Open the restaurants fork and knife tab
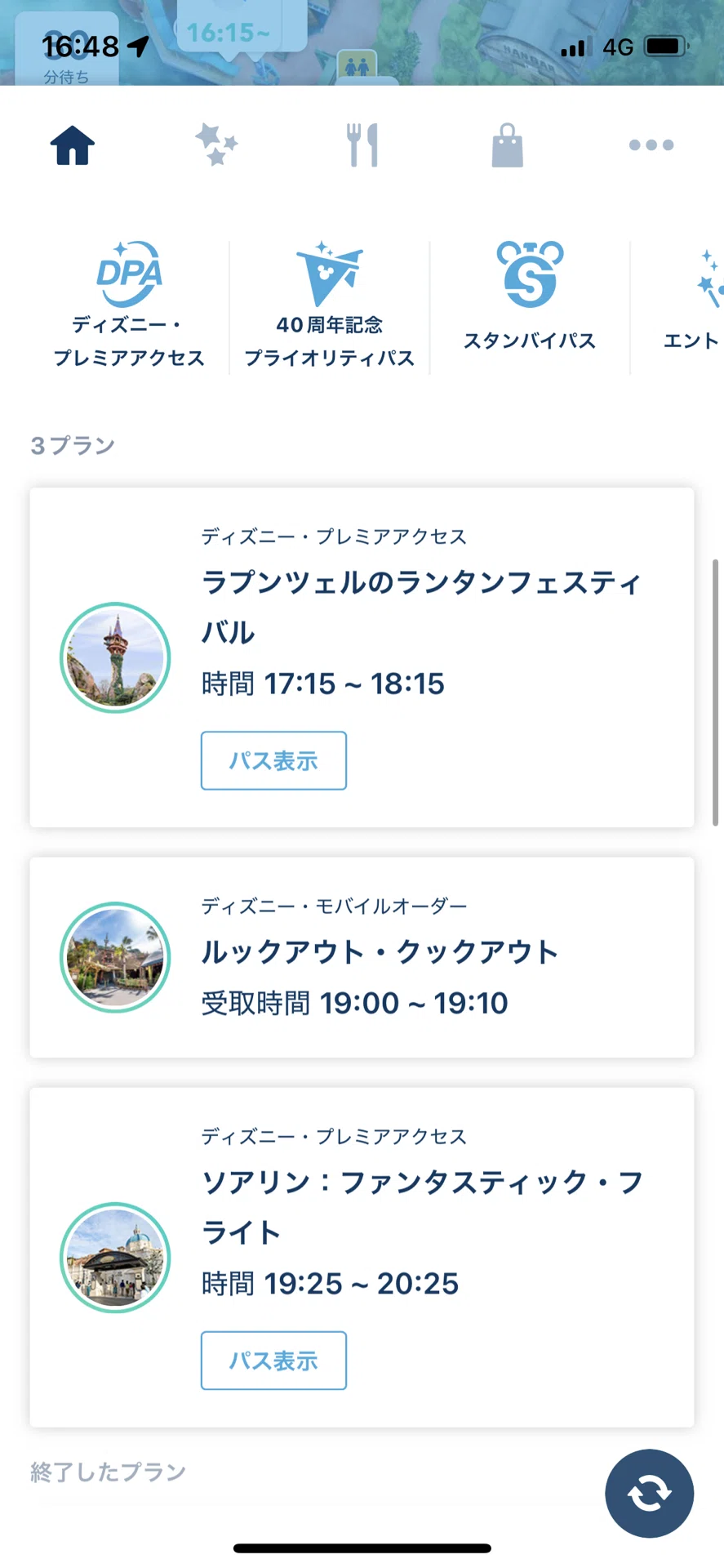The image size is (724, 1568). point(362,145)
